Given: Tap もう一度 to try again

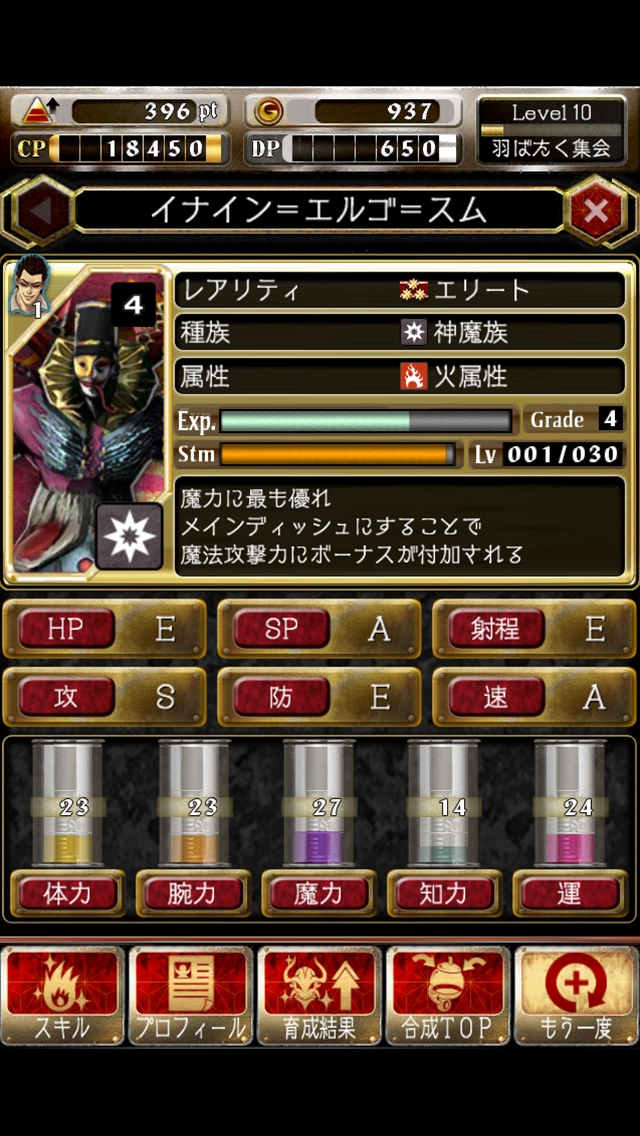Looking at the screenshot, I should (575, 995).
